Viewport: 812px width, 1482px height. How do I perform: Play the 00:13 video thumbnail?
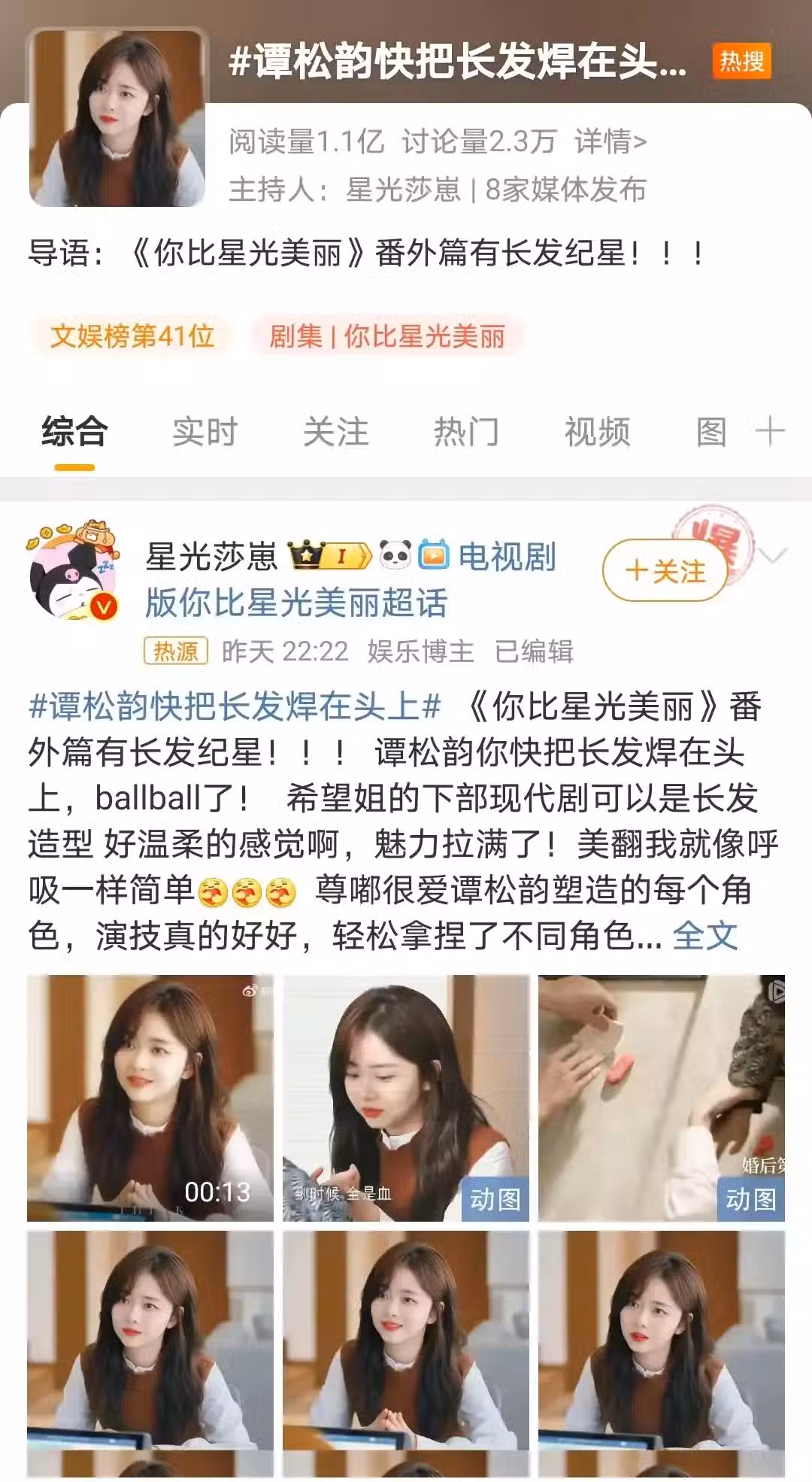150,1098
